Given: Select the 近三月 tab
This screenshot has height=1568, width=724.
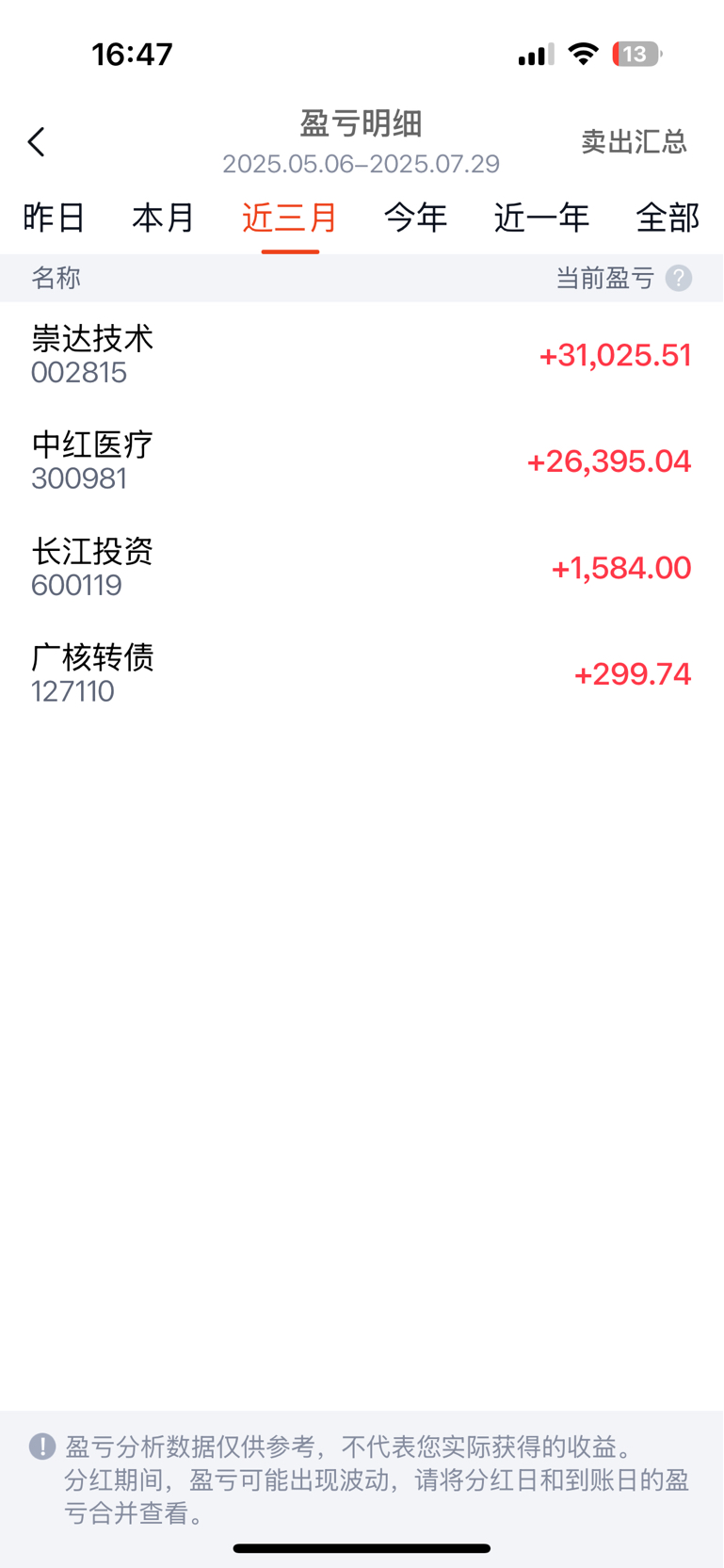Looking at the screenshot, I should coord(290,218).
